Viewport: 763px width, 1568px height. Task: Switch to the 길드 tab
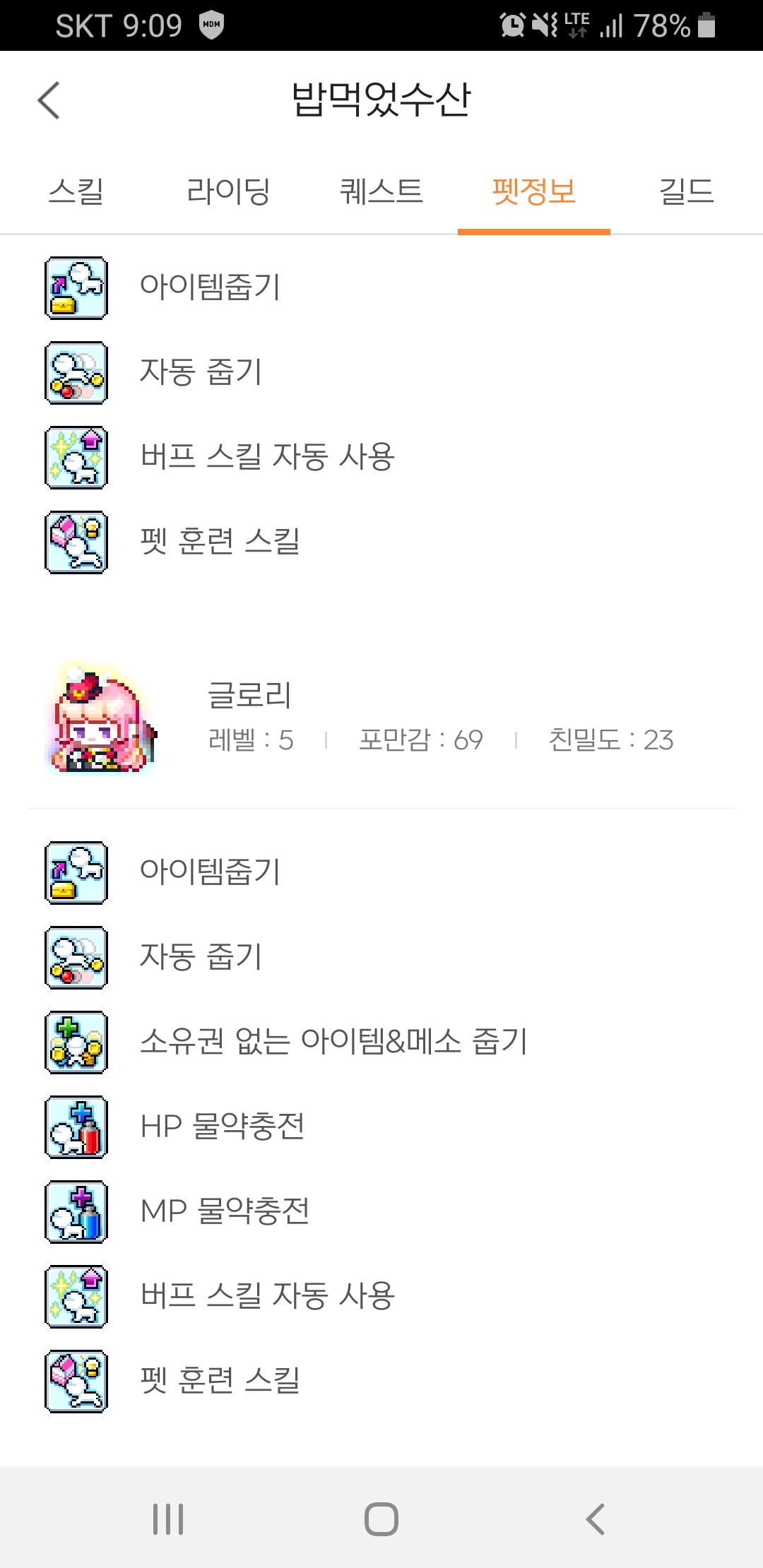point(686,191)
